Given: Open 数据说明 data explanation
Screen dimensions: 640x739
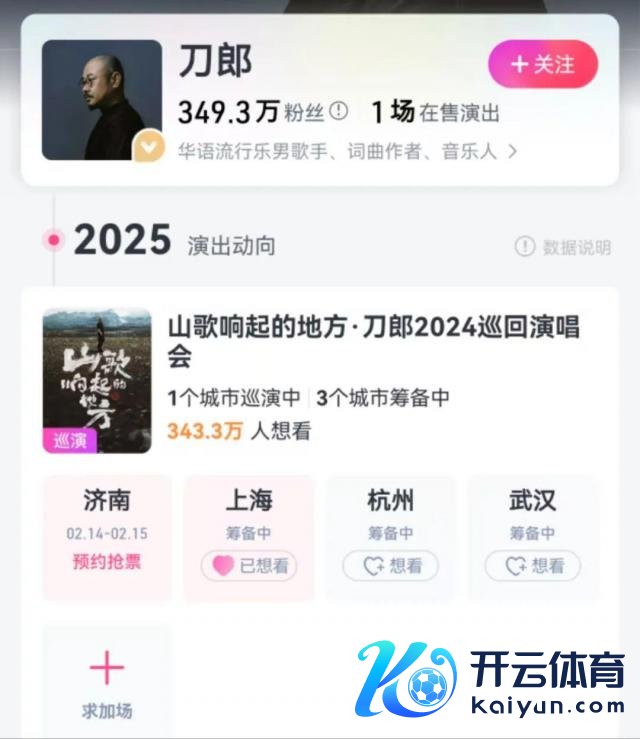Looking at the screenshot, I should click(x=563, y=246).
